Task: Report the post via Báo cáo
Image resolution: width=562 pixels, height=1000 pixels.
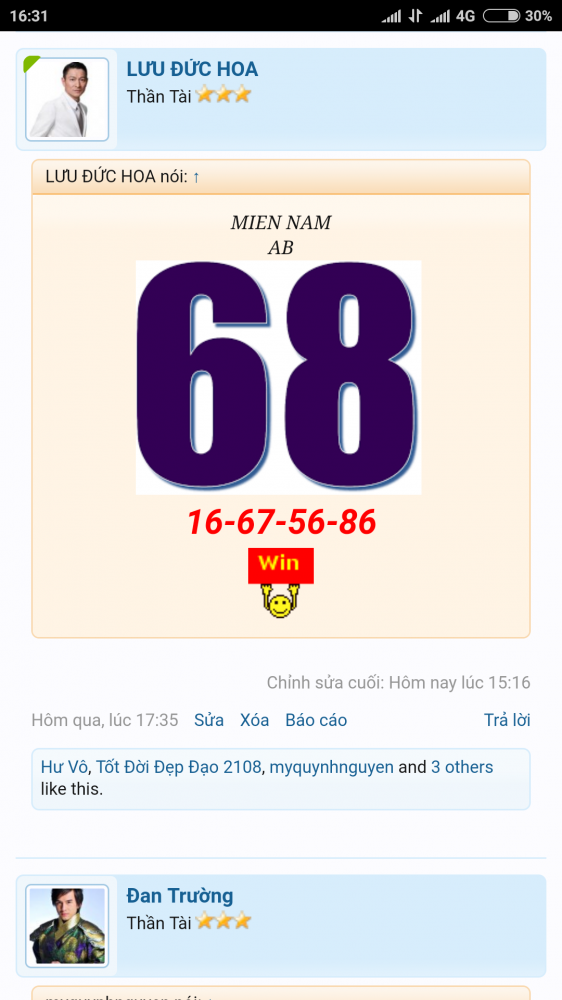Action: 316,720
